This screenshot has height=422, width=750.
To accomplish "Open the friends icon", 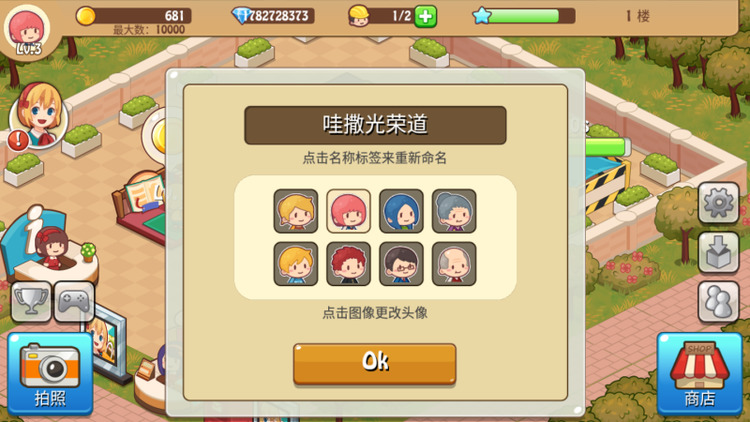I will coord(717,301).
